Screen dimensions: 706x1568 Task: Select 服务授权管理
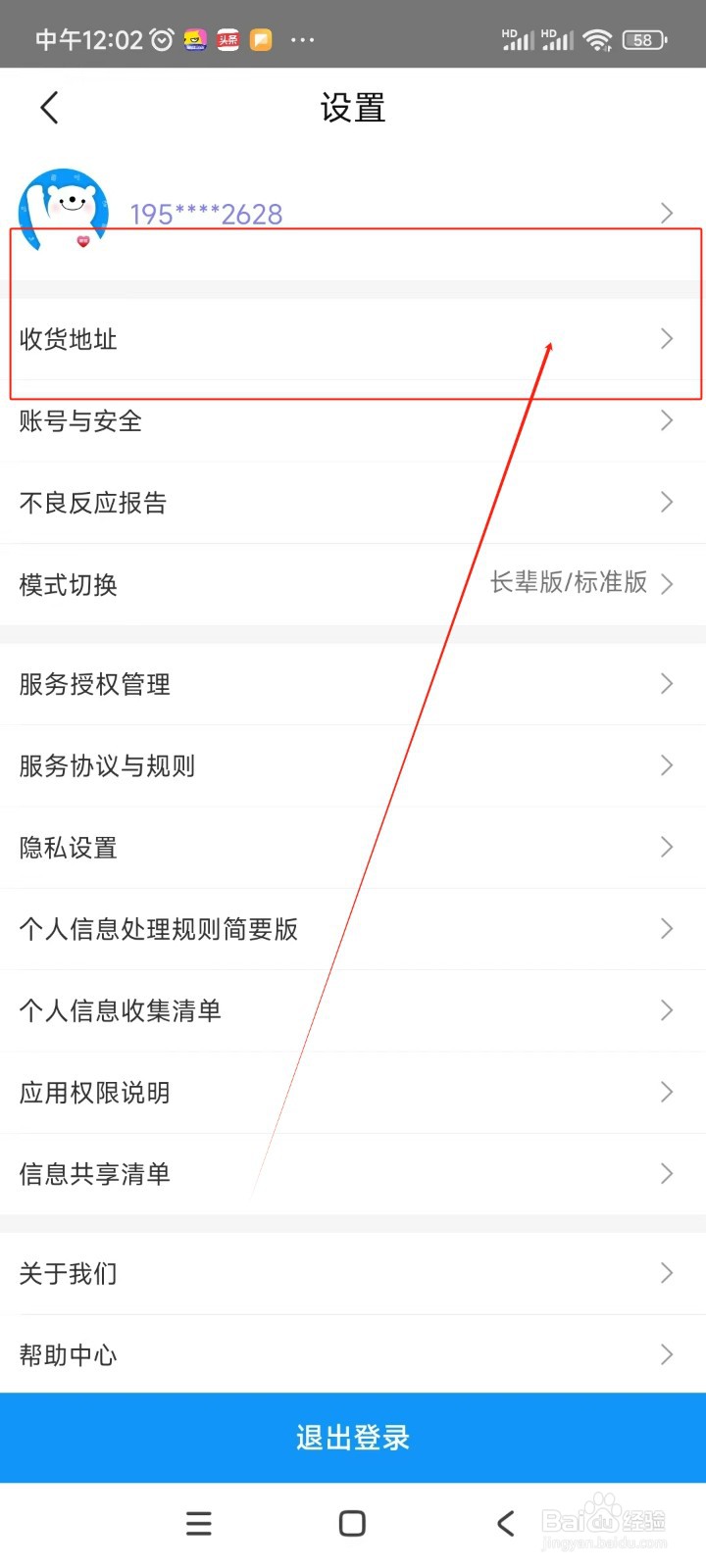(353, 683)
